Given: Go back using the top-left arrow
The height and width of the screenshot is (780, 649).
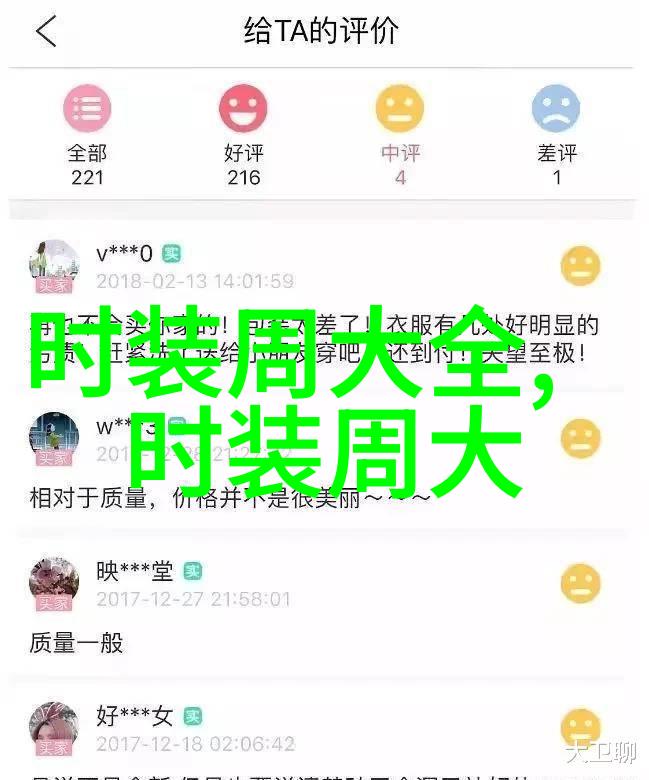Looking at the screenshot, I should pyautogui.click(x=46, y=32).
